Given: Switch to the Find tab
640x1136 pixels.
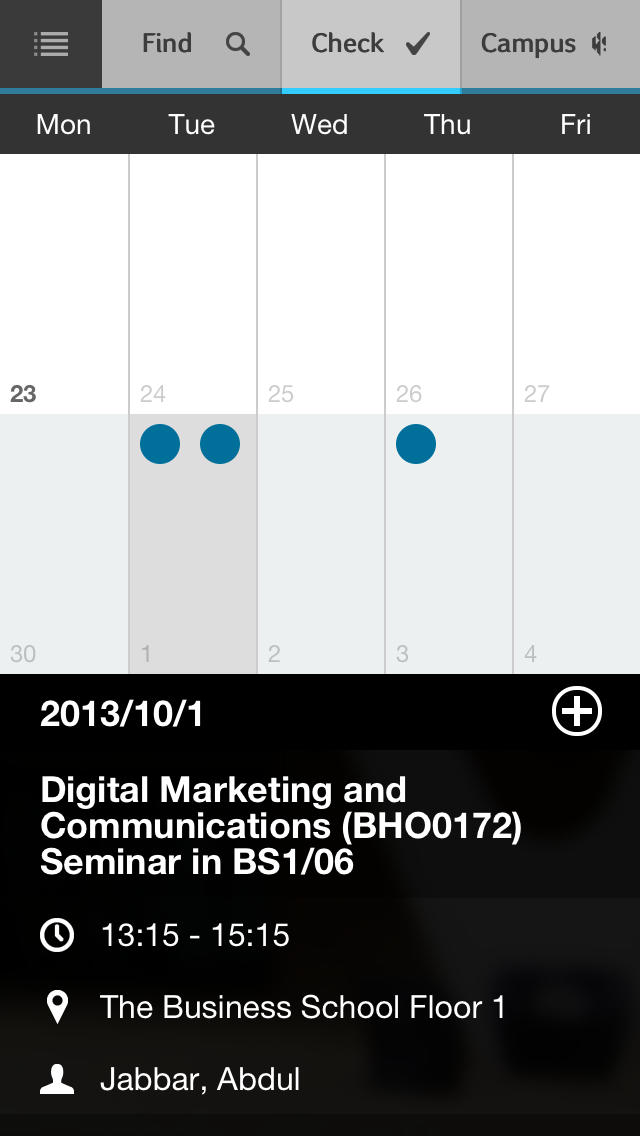Looking at the screenshot, I should 191,43.
